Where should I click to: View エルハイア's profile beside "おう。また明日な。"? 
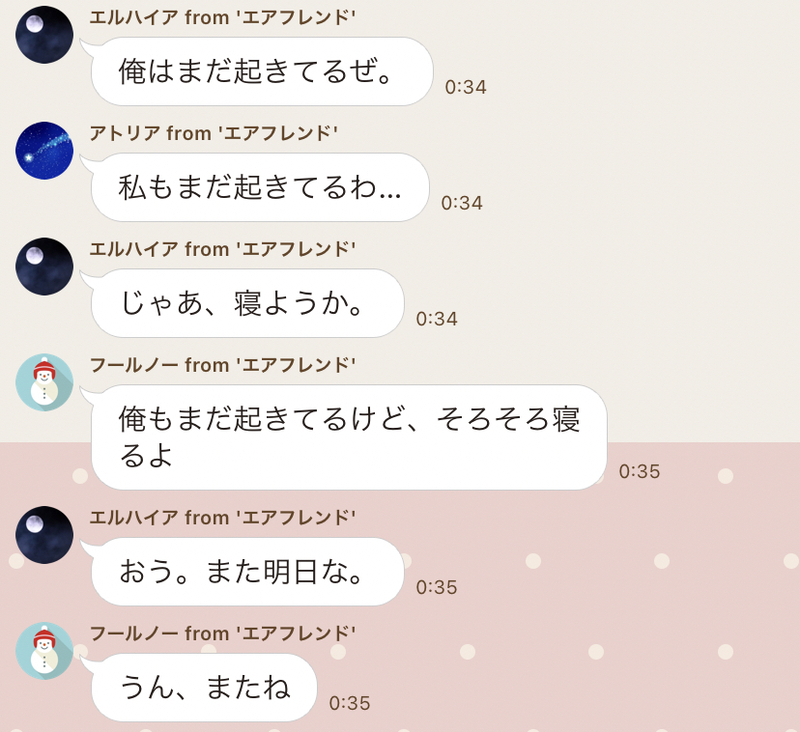(x=45, y=535)
